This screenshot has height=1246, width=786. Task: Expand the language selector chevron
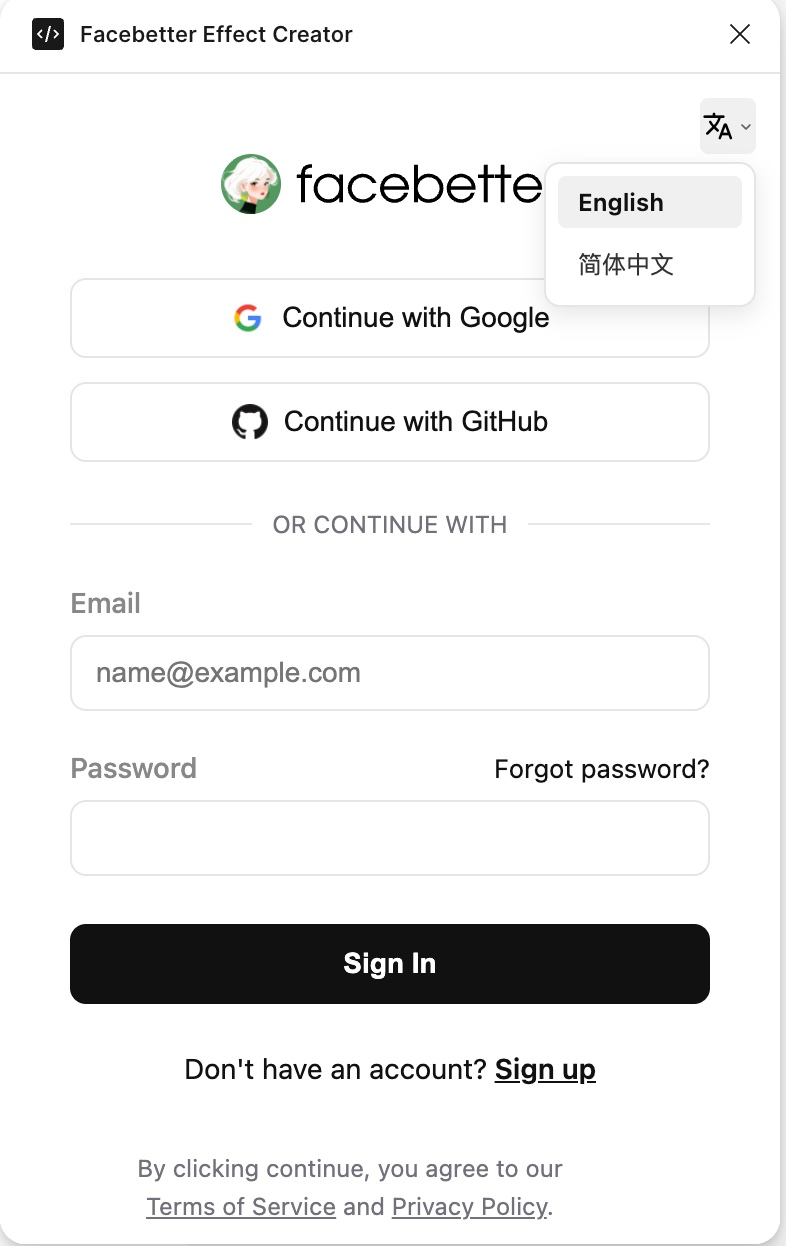744,126
